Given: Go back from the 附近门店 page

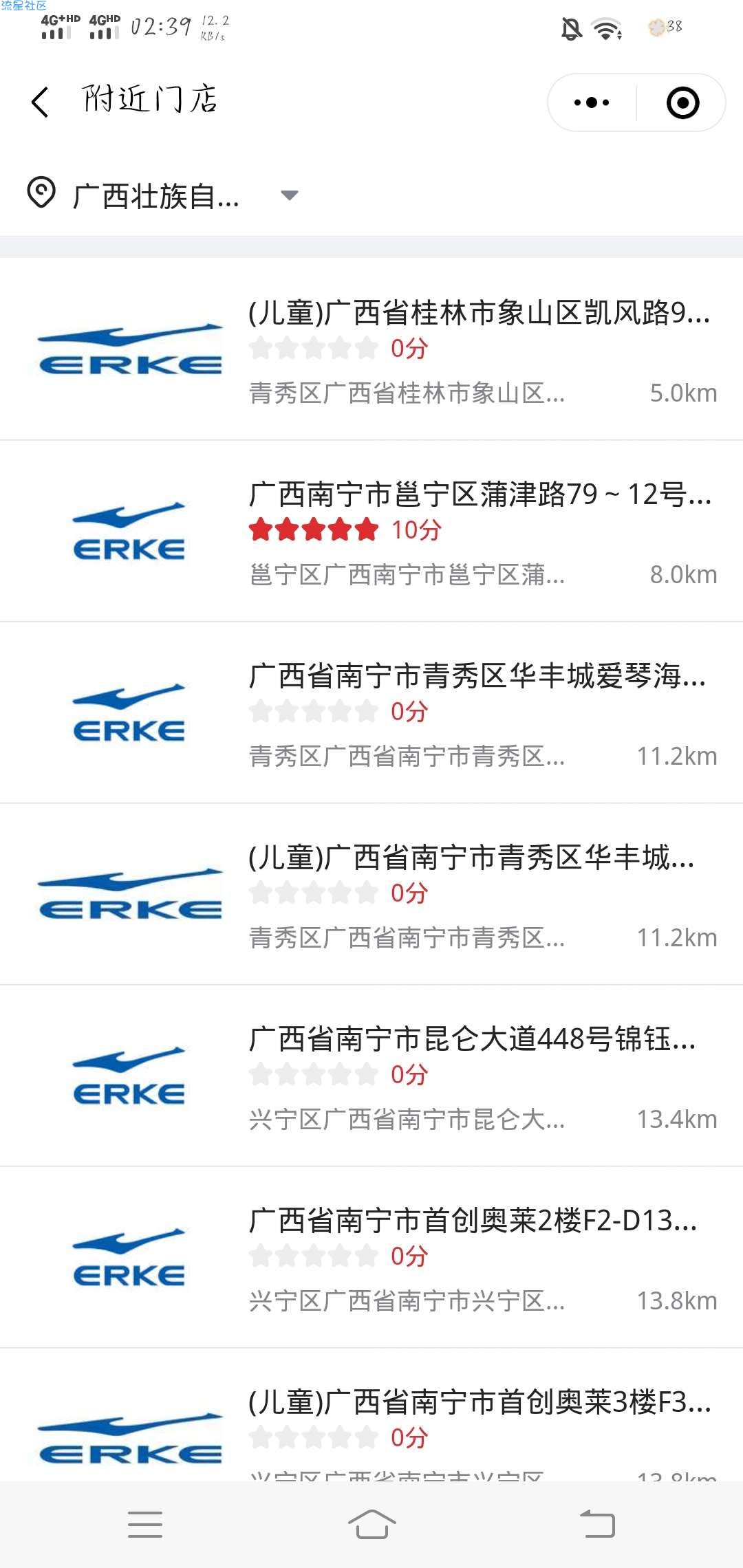Looking at the screenshot, I should [x=41, y=102].
